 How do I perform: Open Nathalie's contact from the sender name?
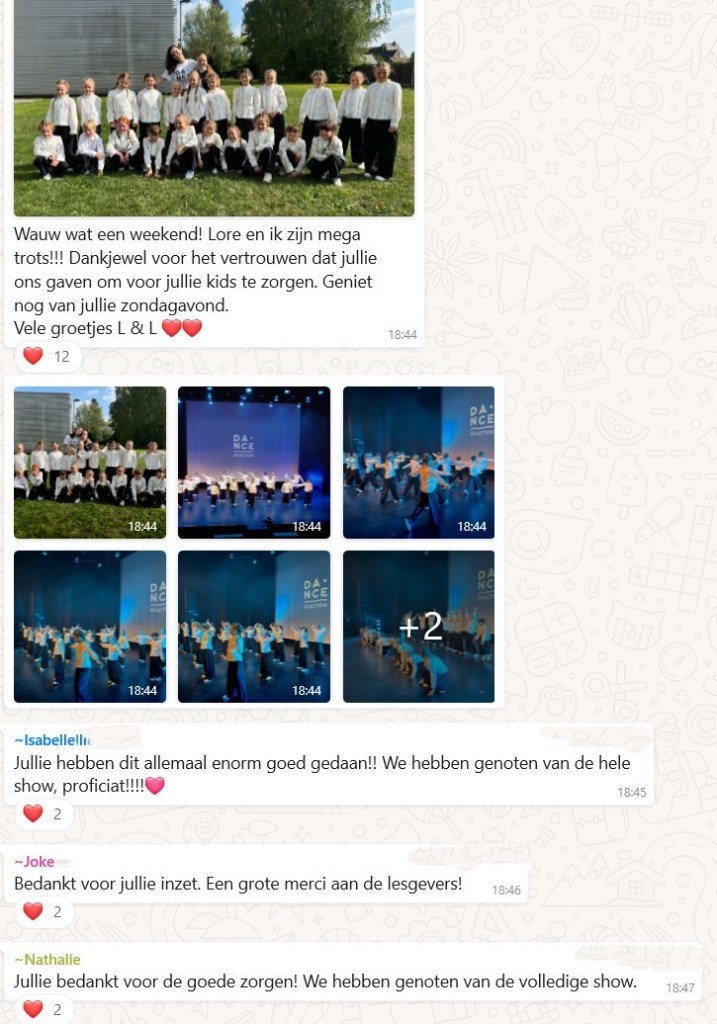coord(47,959)
